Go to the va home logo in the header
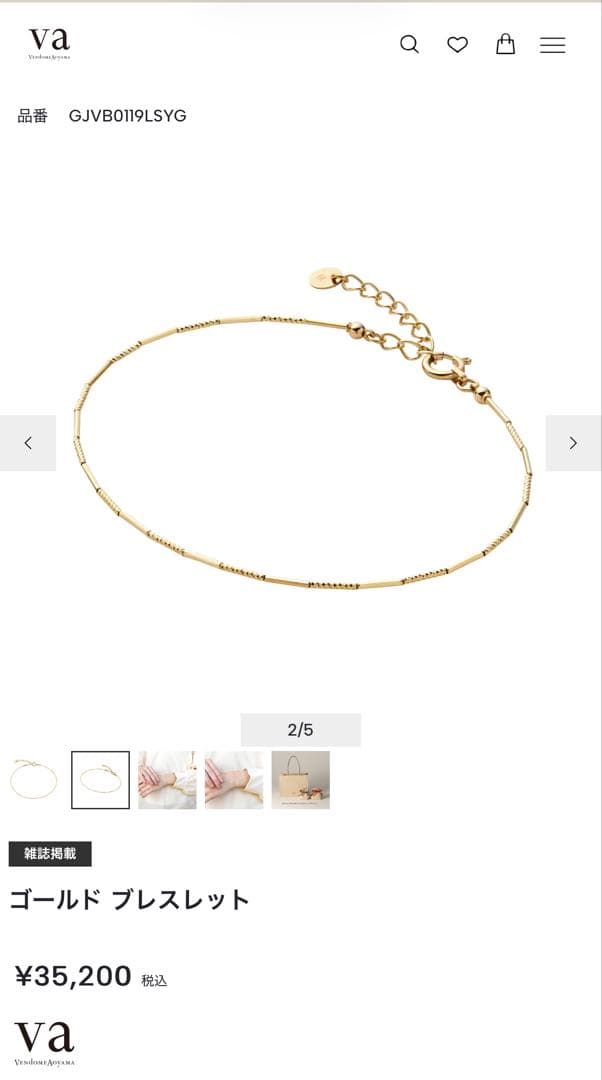The width and height of the screenshot is (602, 1080). click(49, 43)
